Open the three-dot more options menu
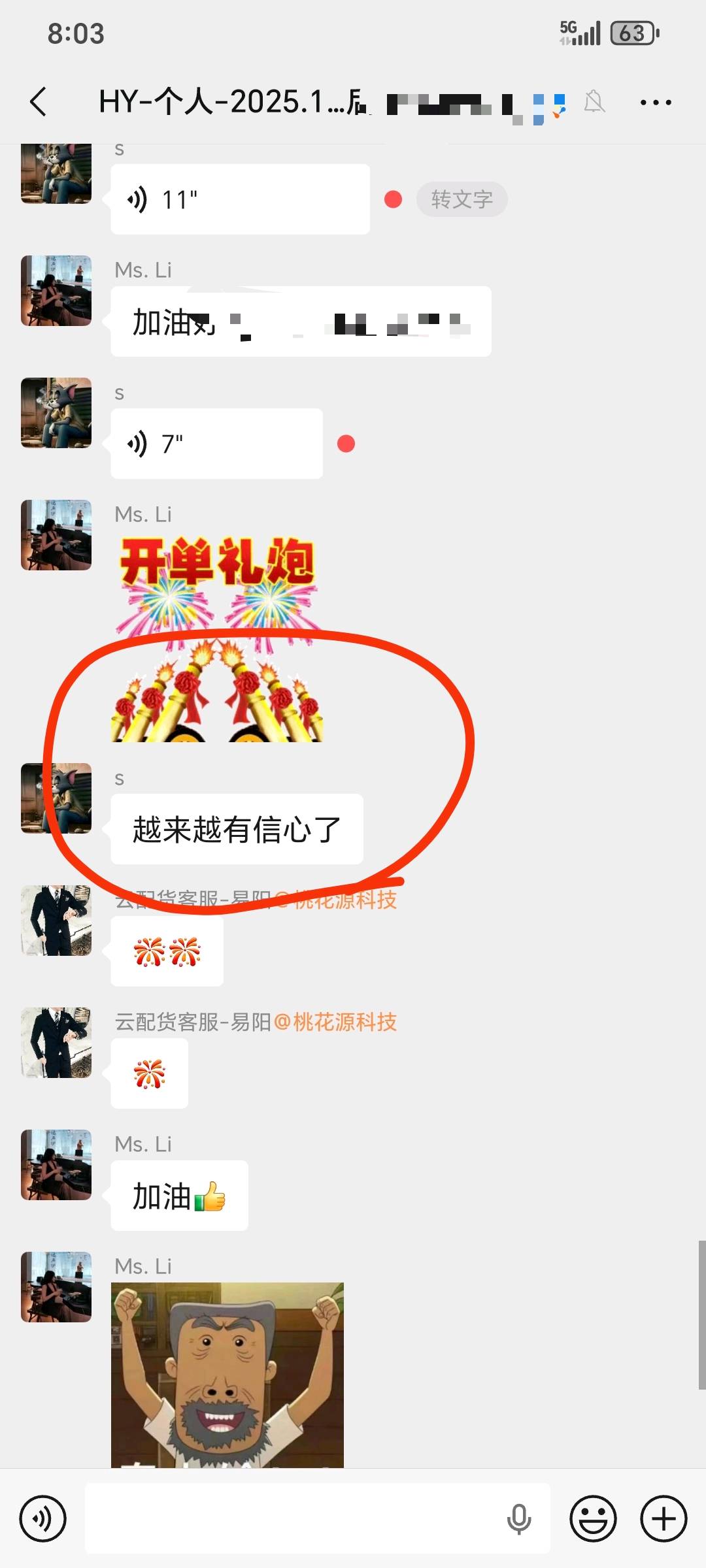This screenshot has height=1568, width=706. pos(655,102)
